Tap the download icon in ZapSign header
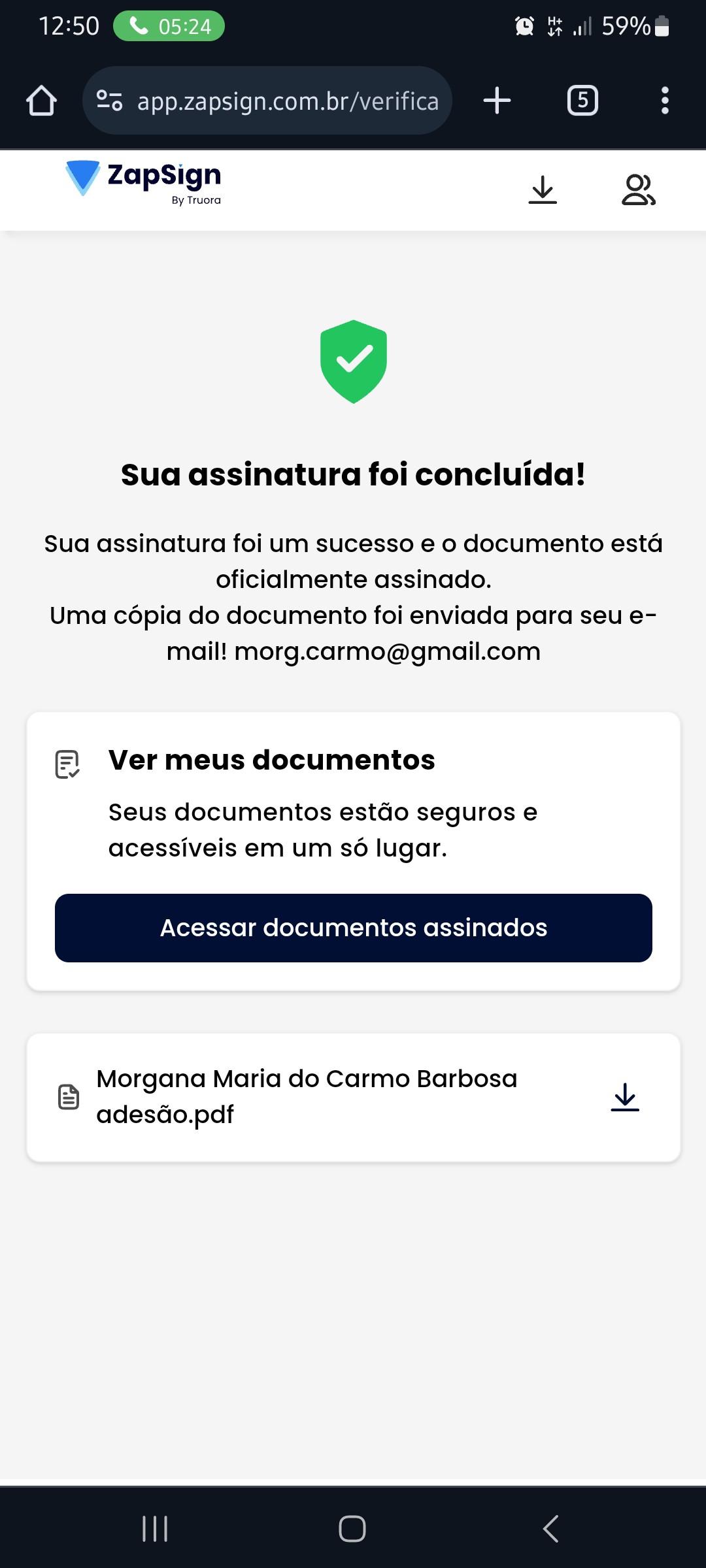Screen dimensions: 706x1568 542,190
